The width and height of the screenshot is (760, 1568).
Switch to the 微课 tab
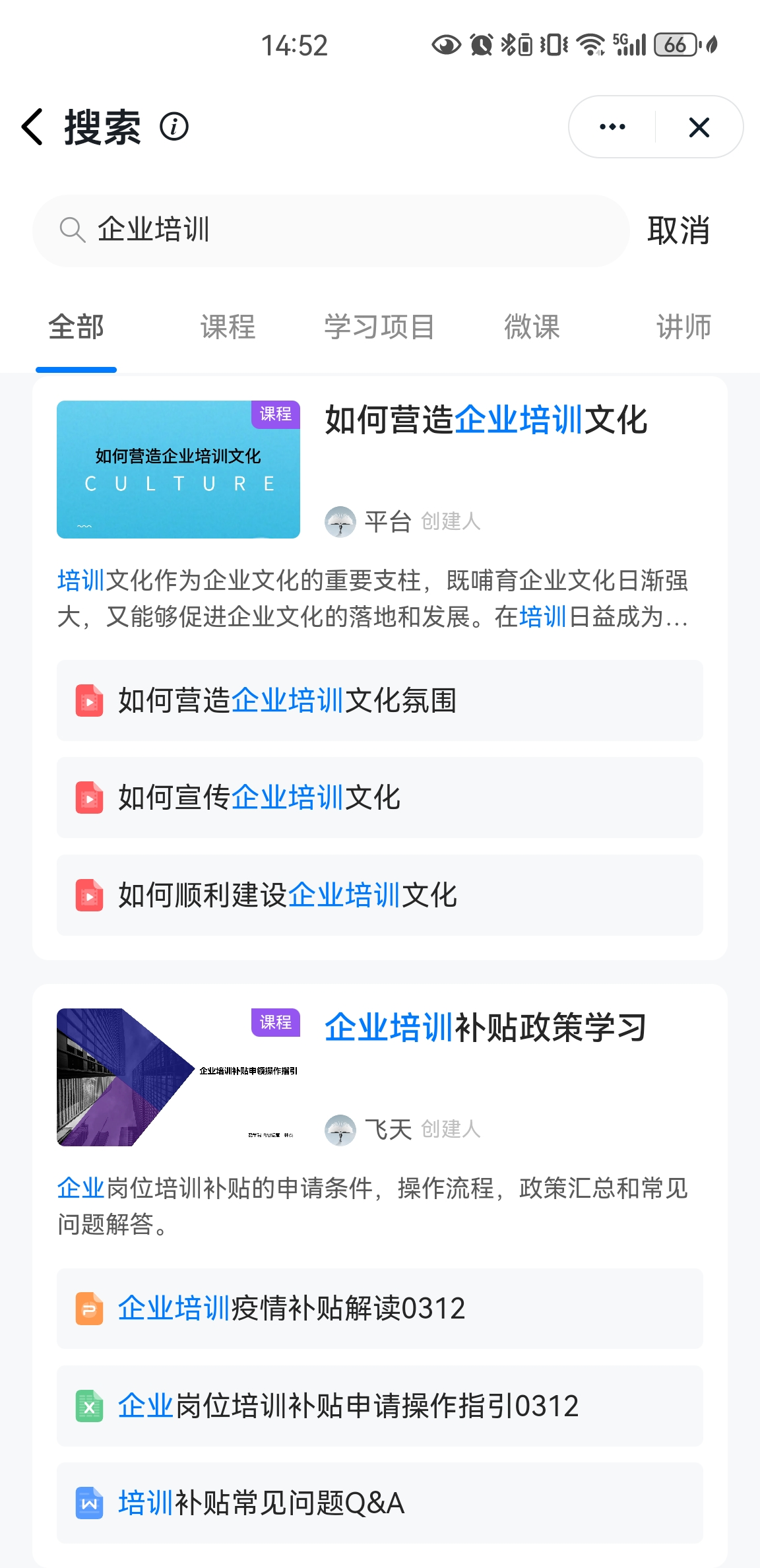click(x=532, y=327)
